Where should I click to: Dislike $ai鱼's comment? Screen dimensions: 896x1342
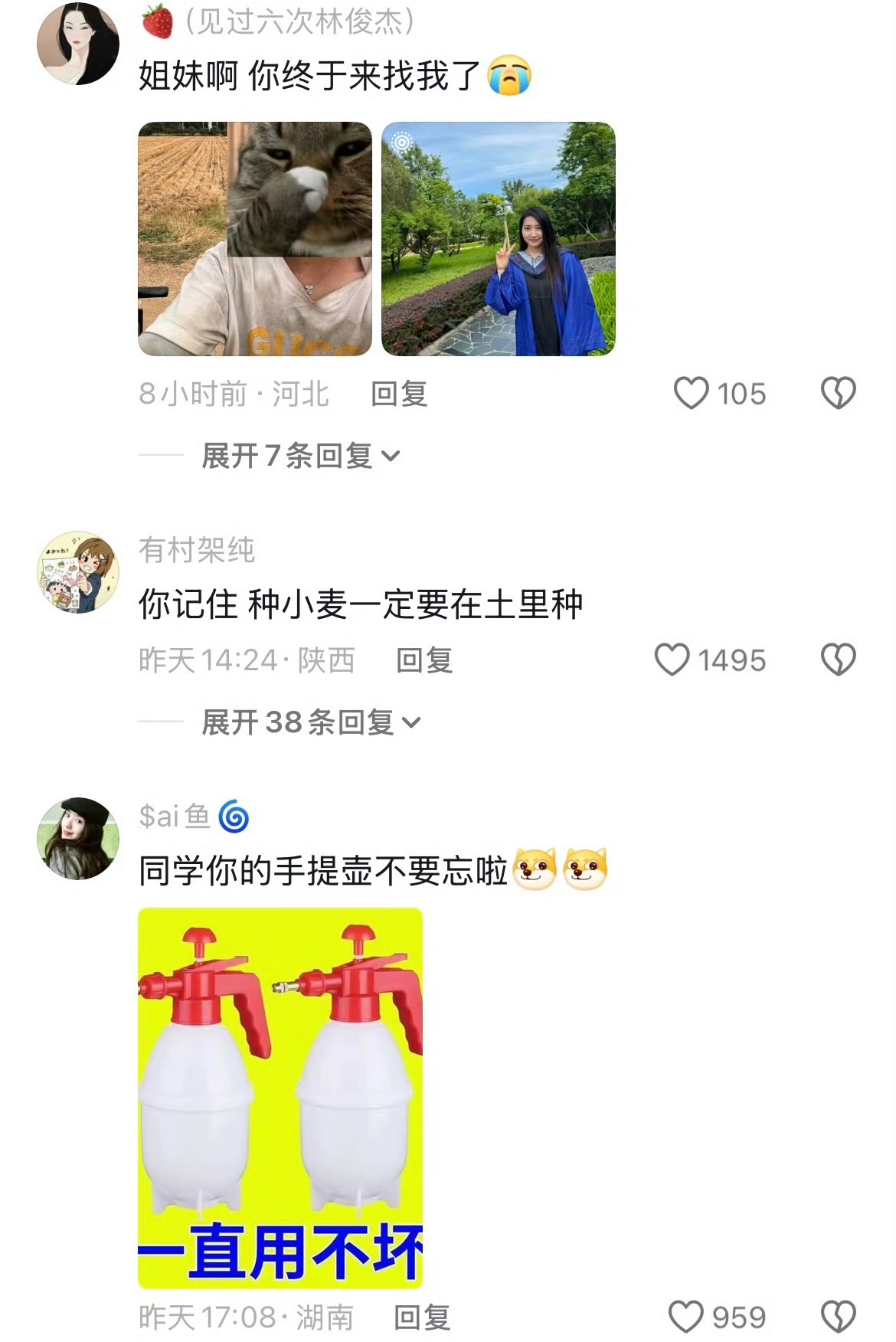click(838, 1317)
